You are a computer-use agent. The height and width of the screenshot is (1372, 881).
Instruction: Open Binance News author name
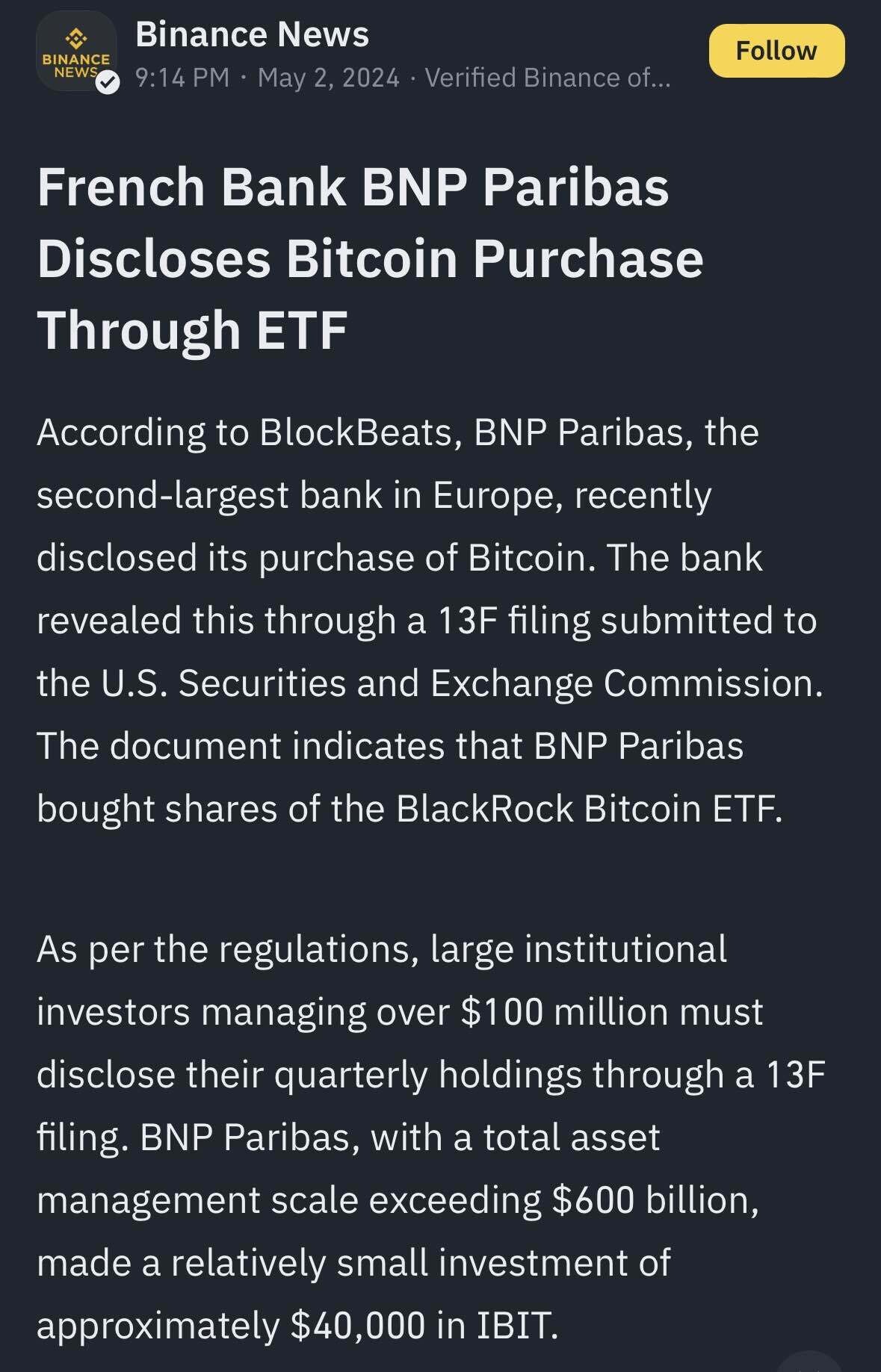coord(252,34)
